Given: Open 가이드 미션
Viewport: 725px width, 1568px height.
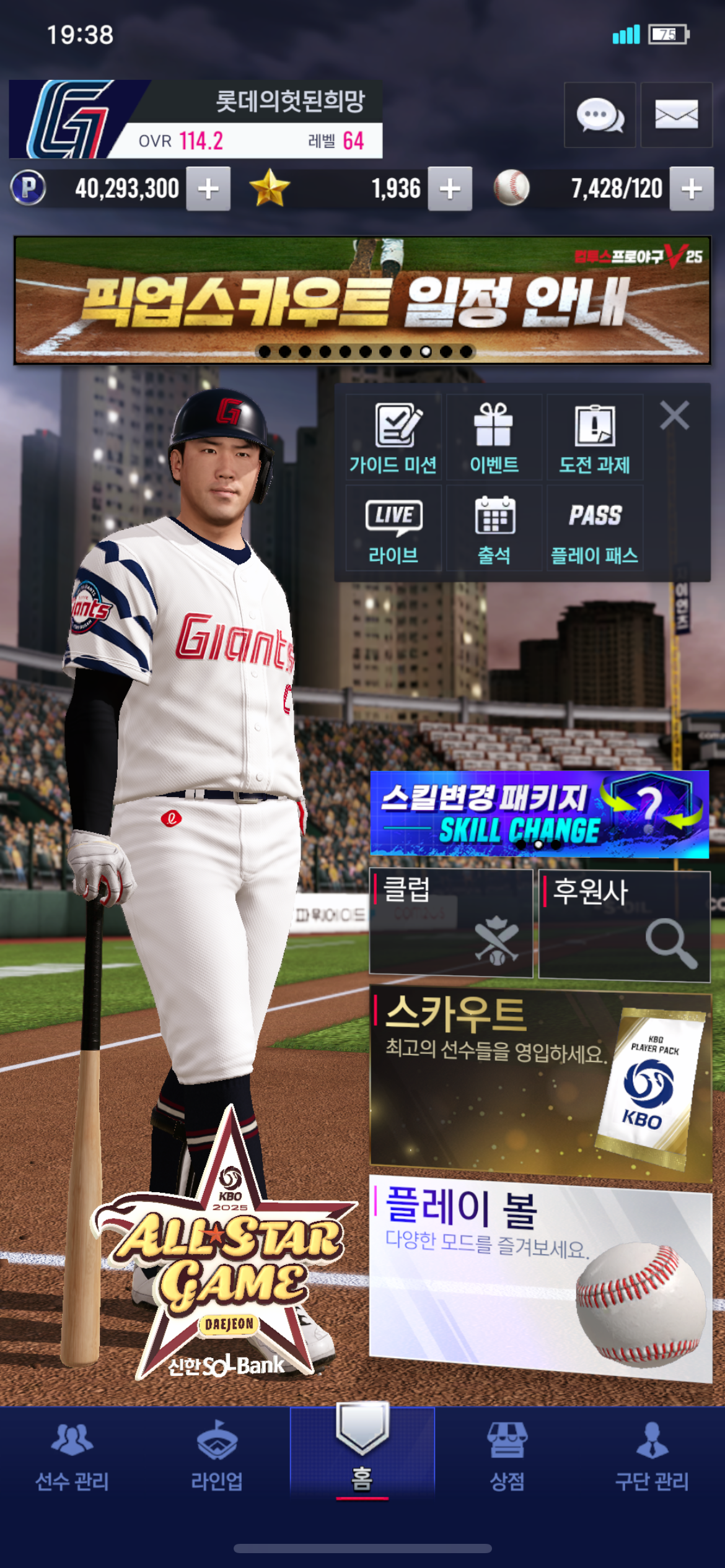Looking at the screenshot, I should [x=393, y=437].
